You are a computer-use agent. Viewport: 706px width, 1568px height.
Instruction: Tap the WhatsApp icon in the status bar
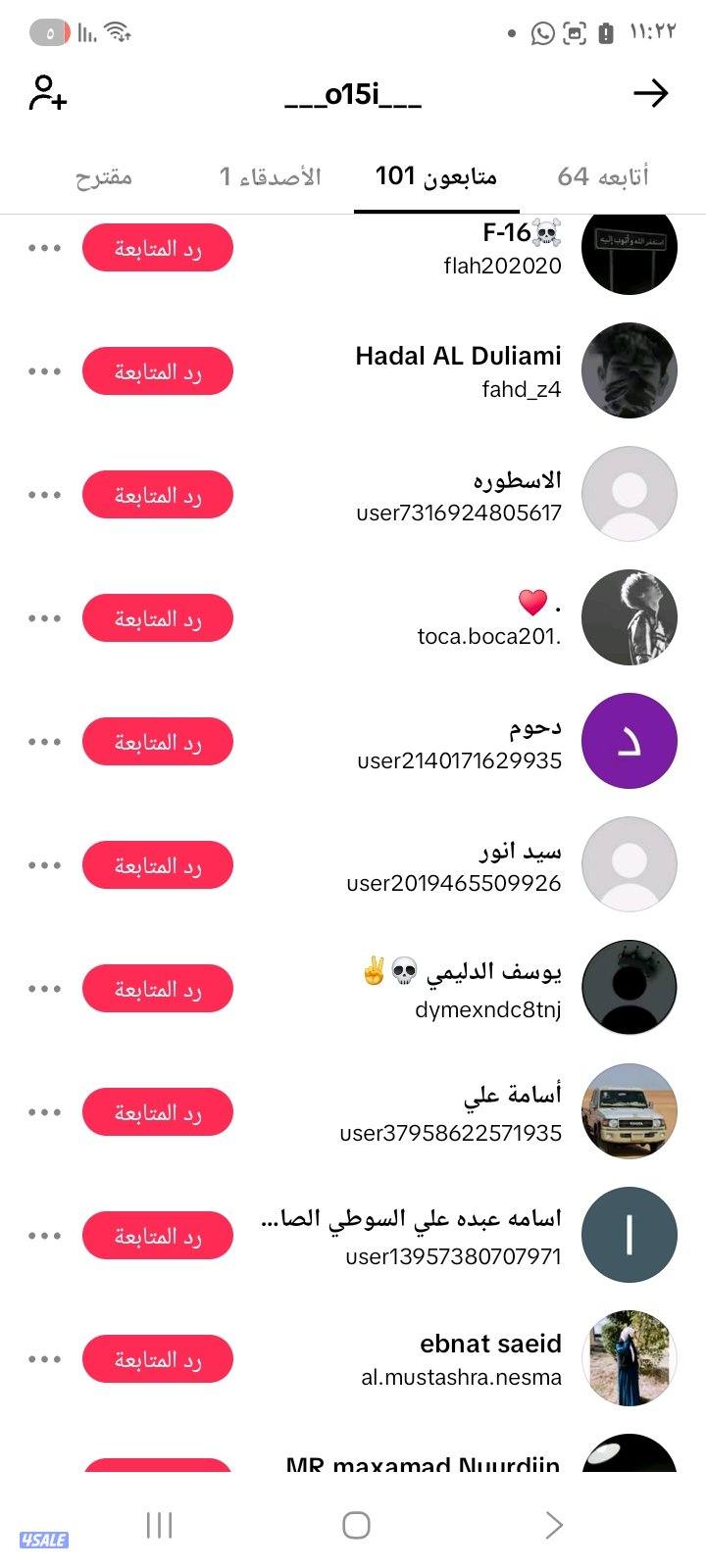tap(540, 32)
